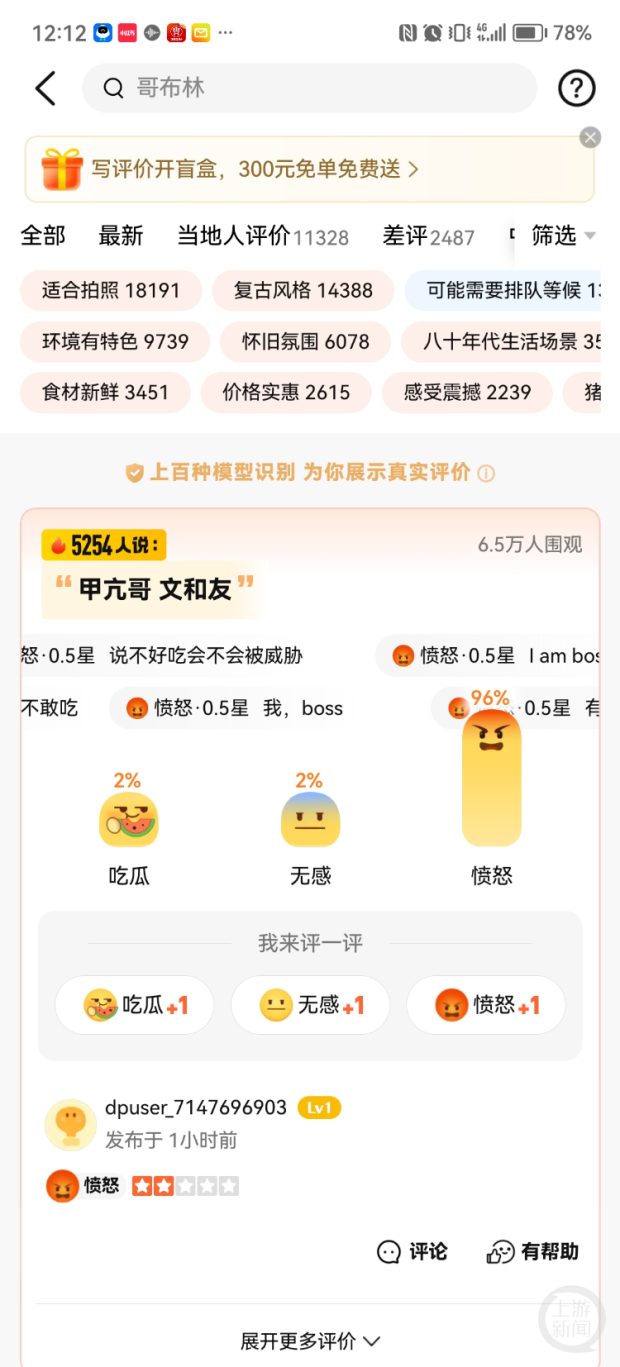Image resolution: width=620 pixels, height=1367 pixels.
Task: Switch to the 最新 tab
Action: coord(121,236)
